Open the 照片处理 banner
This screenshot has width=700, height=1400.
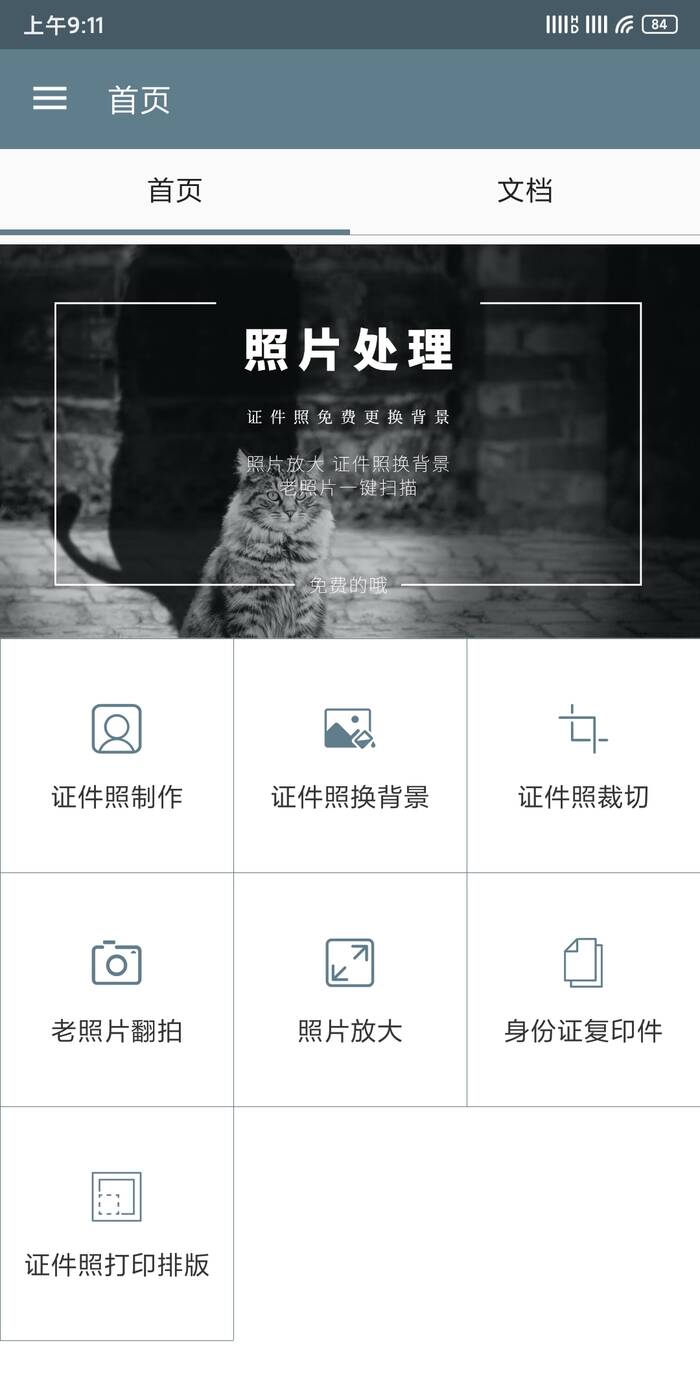point(349,441)
